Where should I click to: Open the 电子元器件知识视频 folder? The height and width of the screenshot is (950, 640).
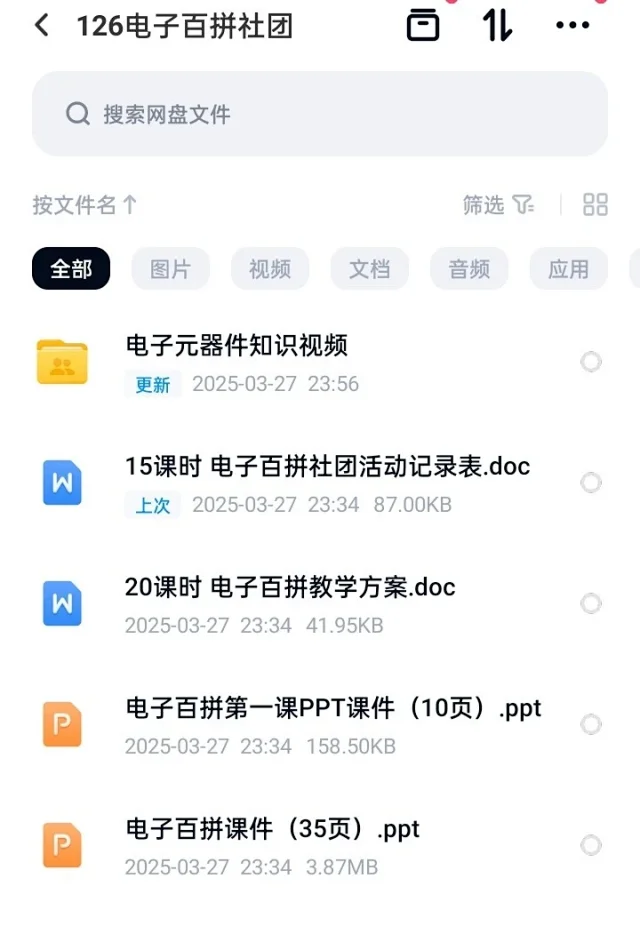pos(237,347)
